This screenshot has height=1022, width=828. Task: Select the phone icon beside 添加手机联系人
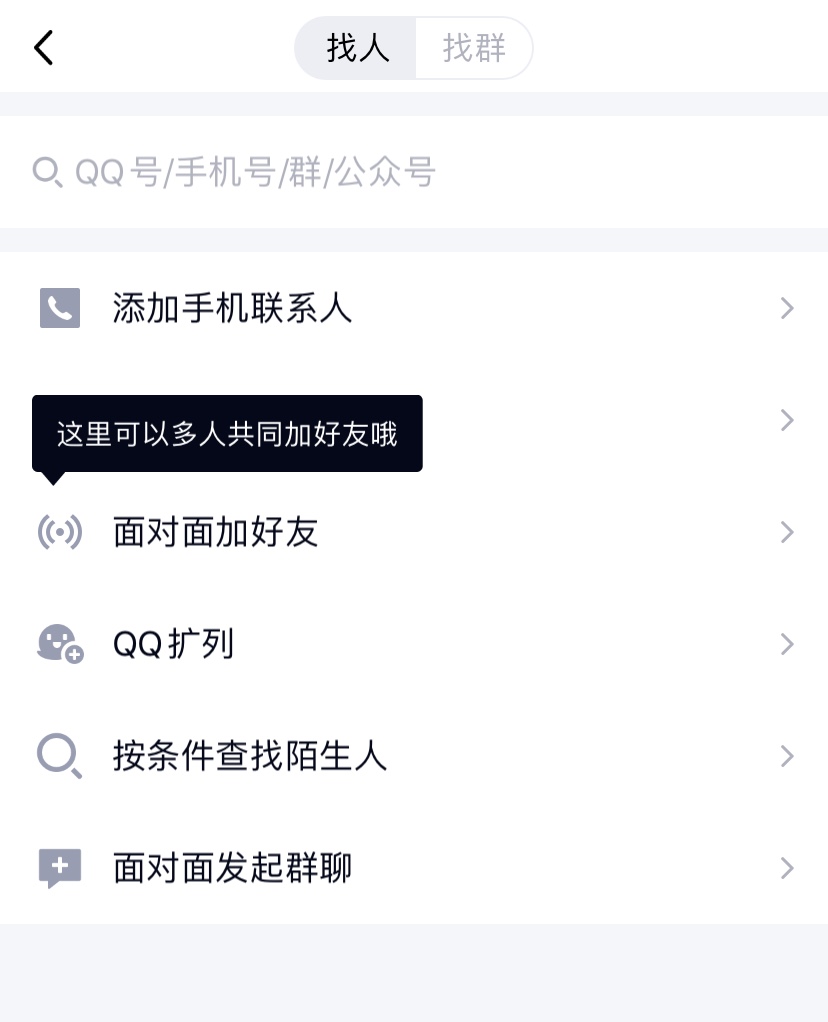[60, 308]
